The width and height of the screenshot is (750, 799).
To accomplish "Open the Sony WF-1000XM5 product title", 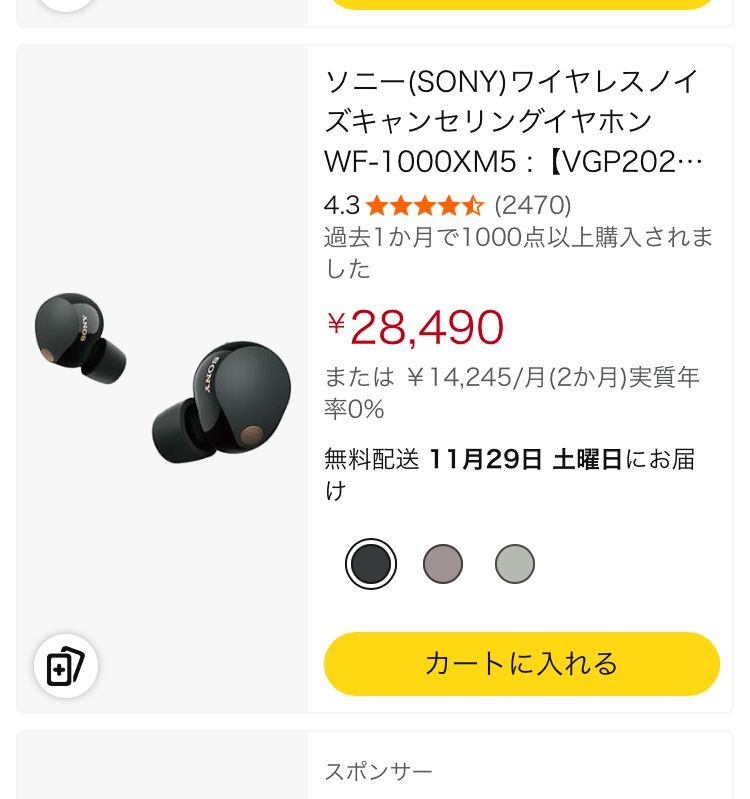I will 514,121.
